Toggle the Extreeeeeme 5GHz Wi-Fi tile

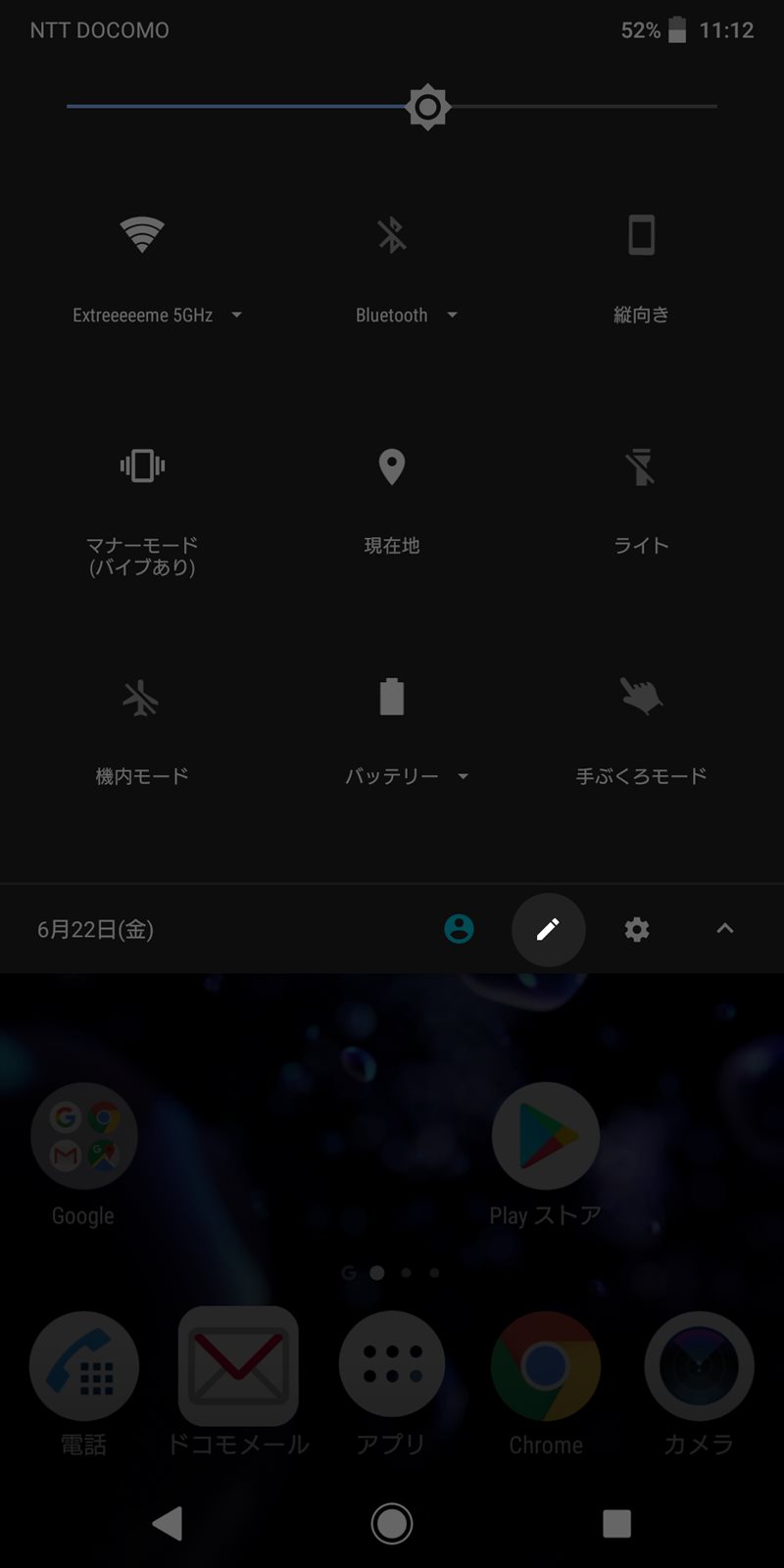[142, 235]
